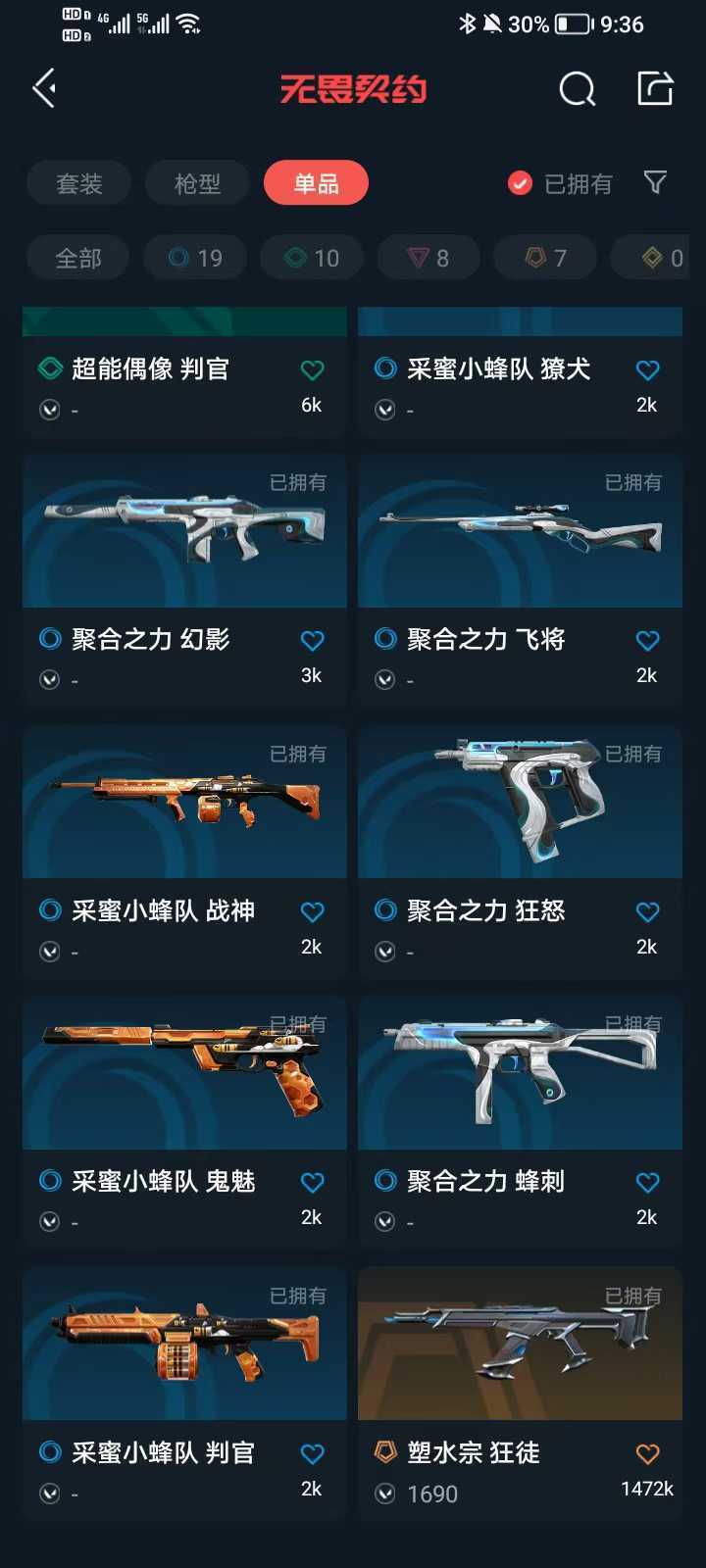Open the search icon in the header
The height and width of the screenshot is (1568, 706).
(577, 89)
